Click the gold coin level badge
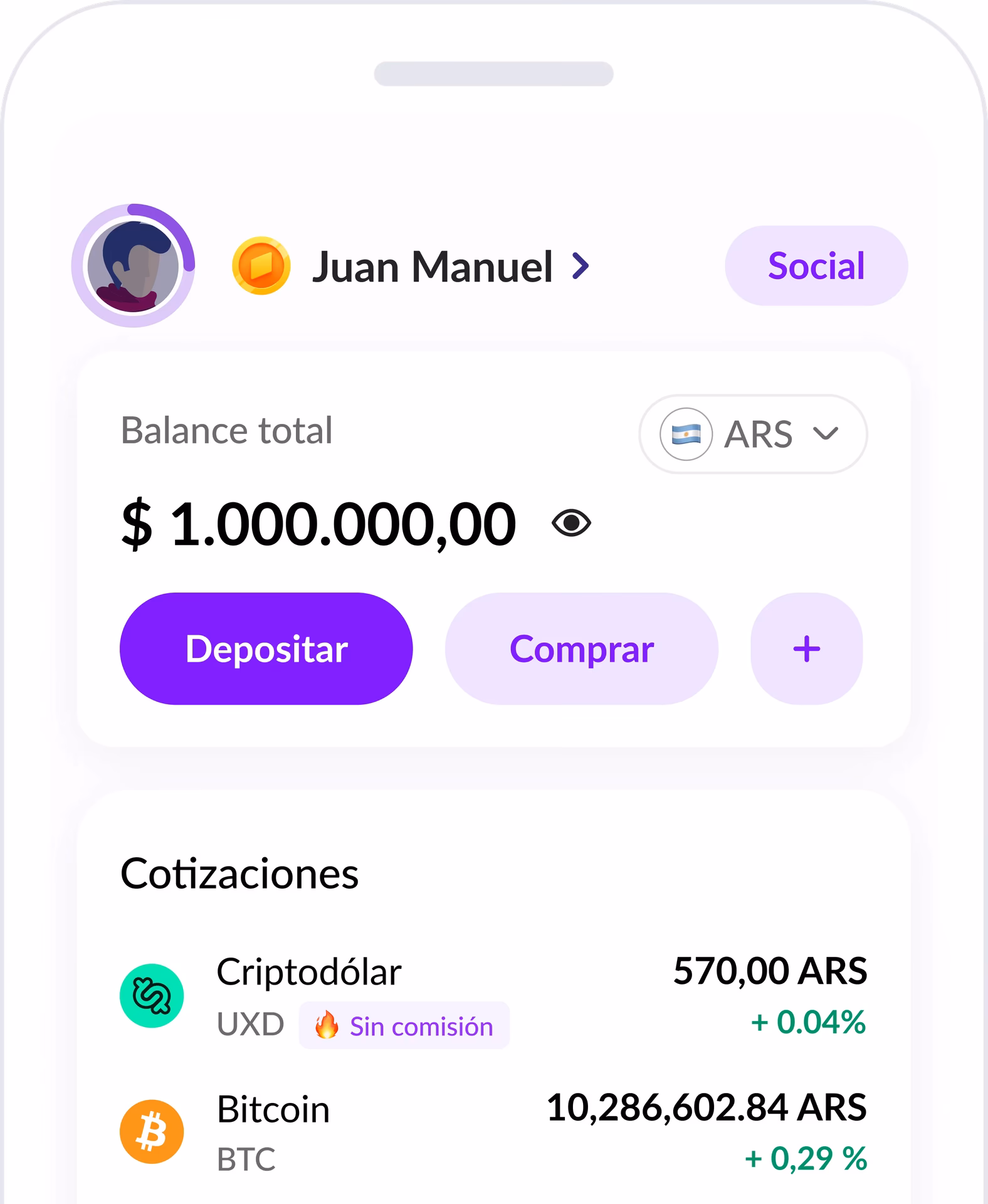 pyautogui.click(x=261, y=266)
